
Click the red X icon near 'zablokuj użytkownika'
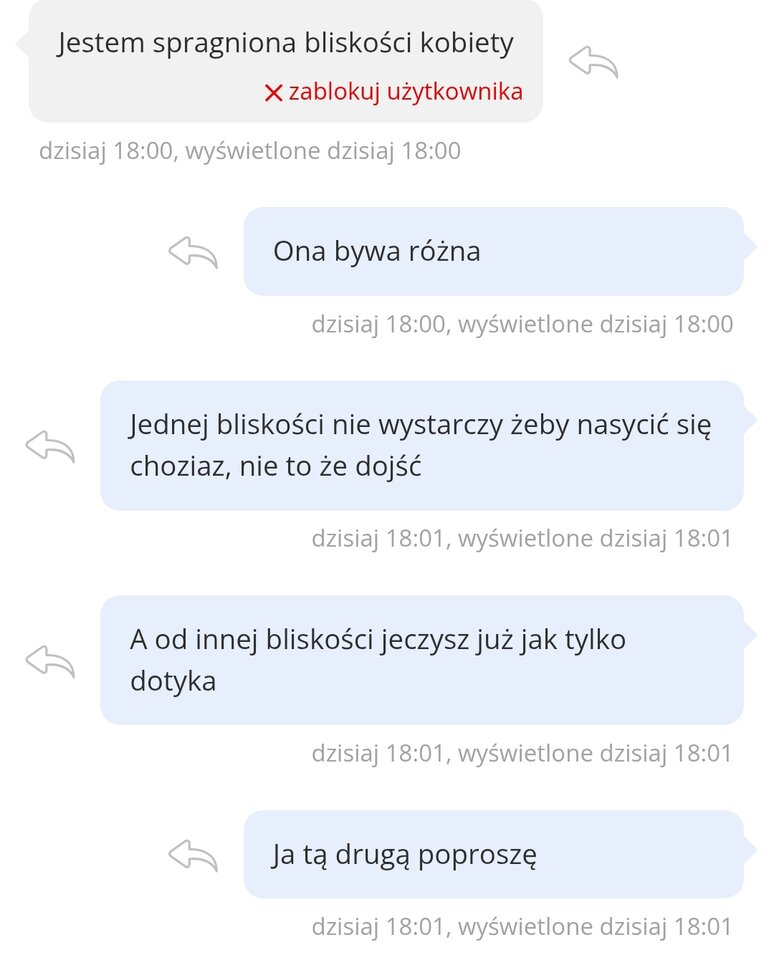click(275, 90)
